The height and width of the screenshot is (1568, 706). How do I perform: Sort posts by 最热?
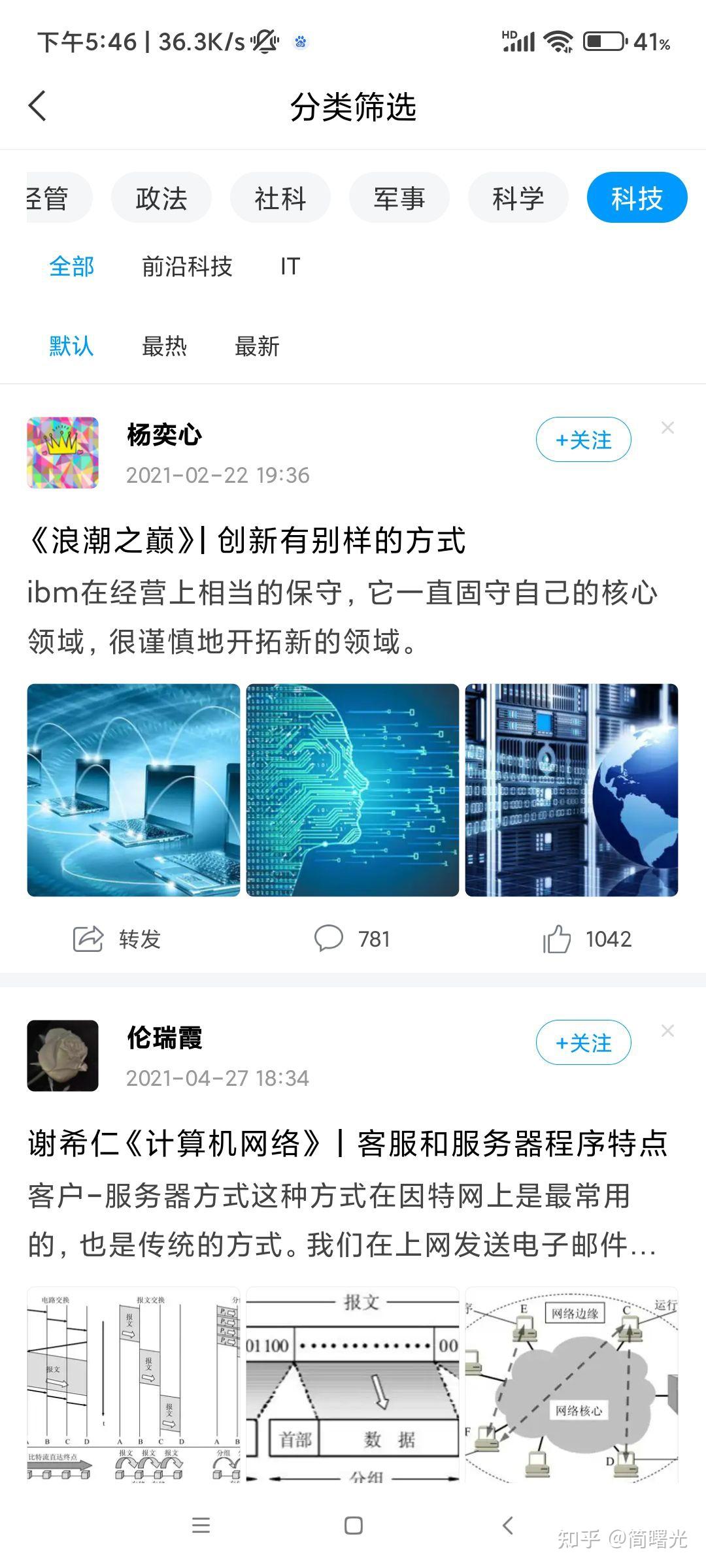pos(164,346)
